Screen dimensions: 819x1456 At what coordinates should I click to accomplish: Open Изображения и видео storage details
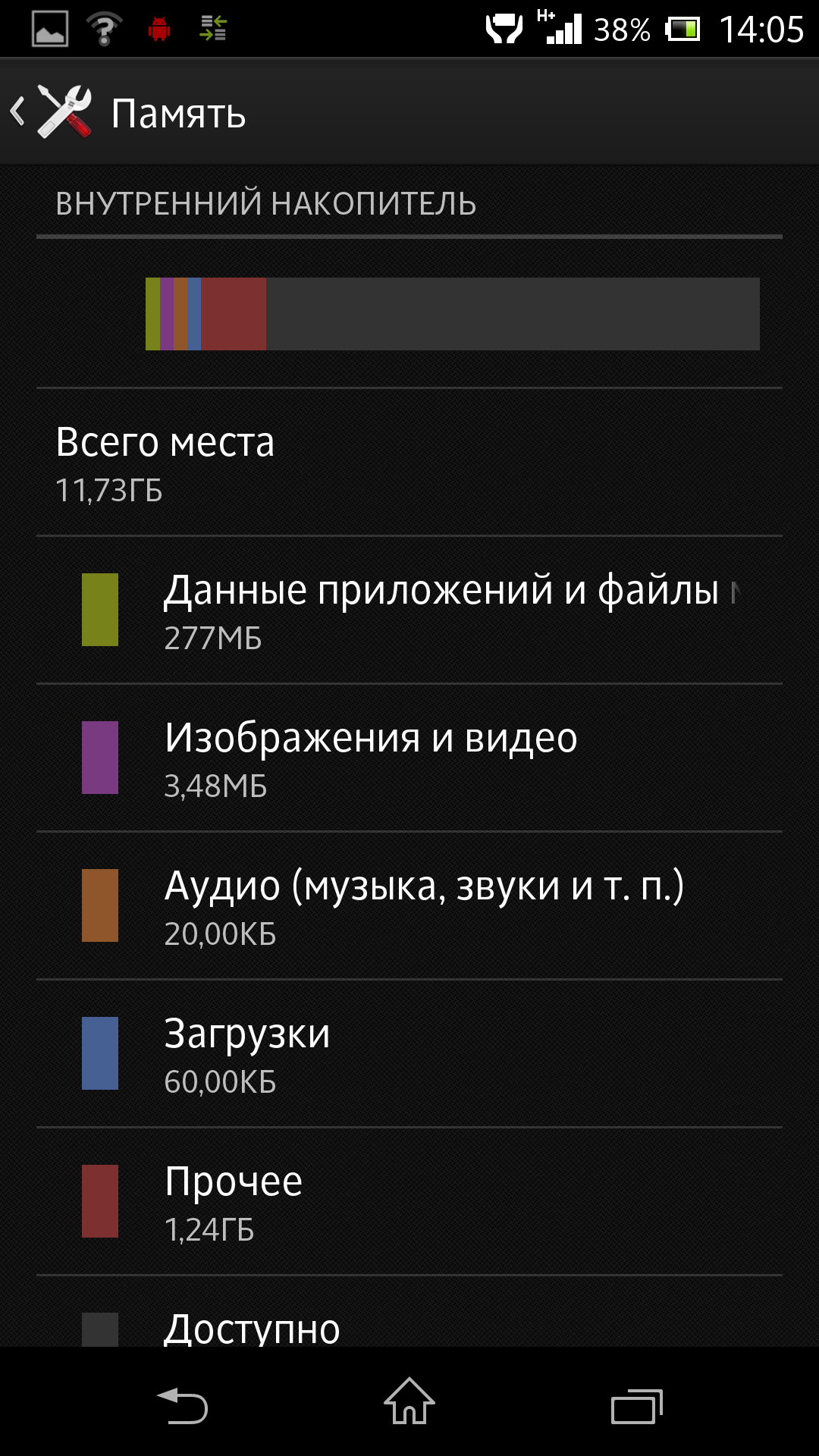pyautogui.click(x=409, y=758)
